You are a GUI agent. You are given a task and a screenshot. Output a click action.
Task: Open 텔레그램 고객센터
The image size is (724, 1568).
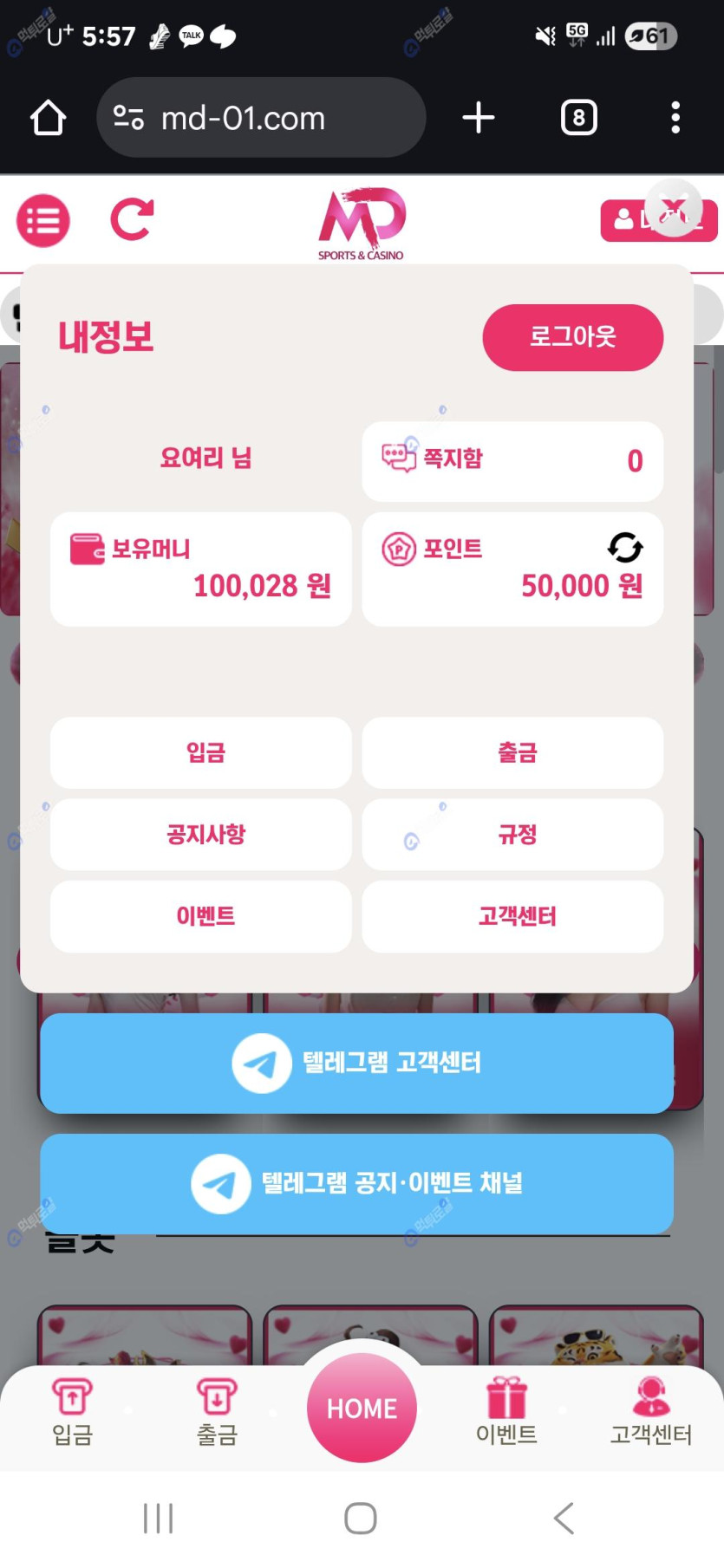[x=356, y=1063]
